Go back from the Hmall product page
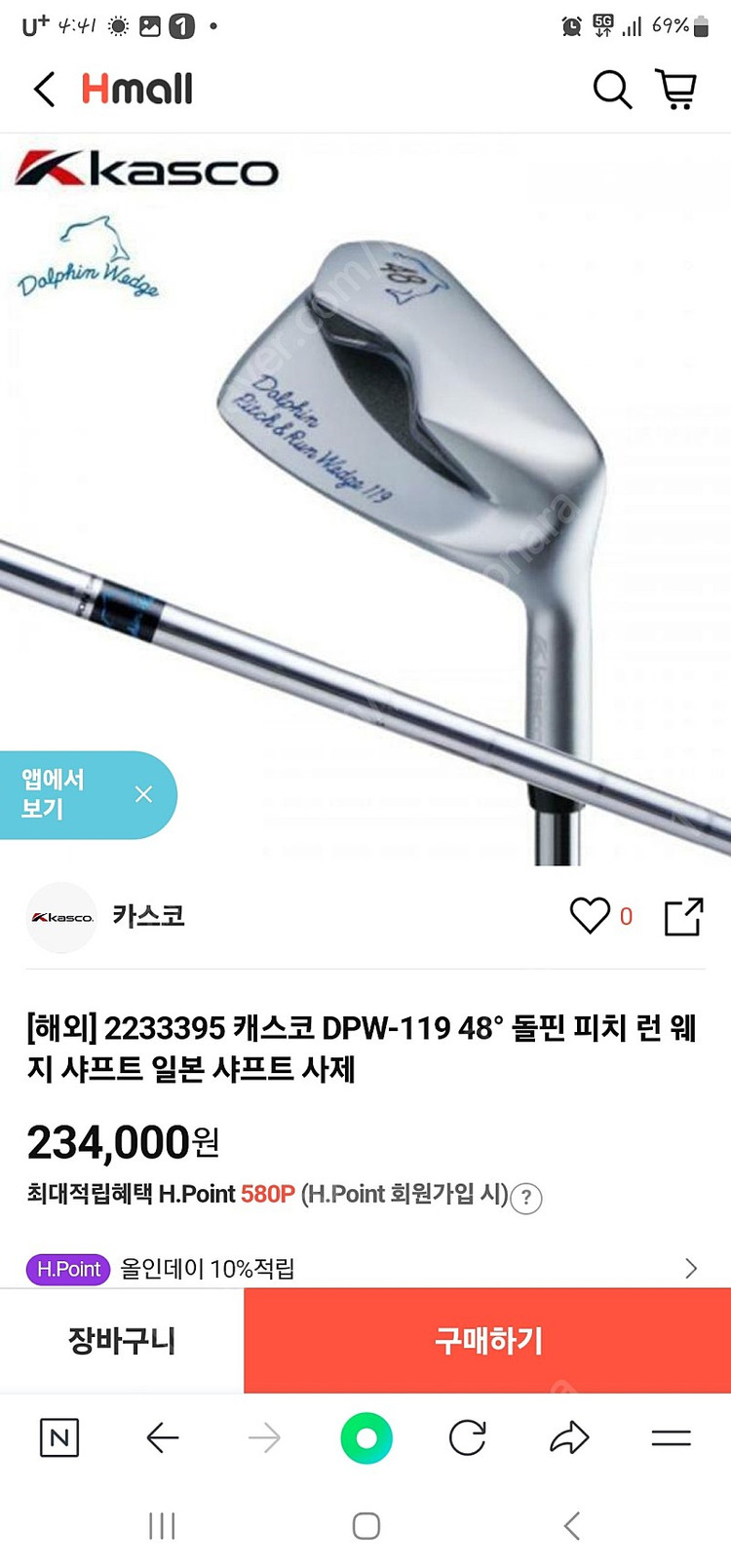The height and width of the screenshot is (1568, 731). tap(44, 90)
